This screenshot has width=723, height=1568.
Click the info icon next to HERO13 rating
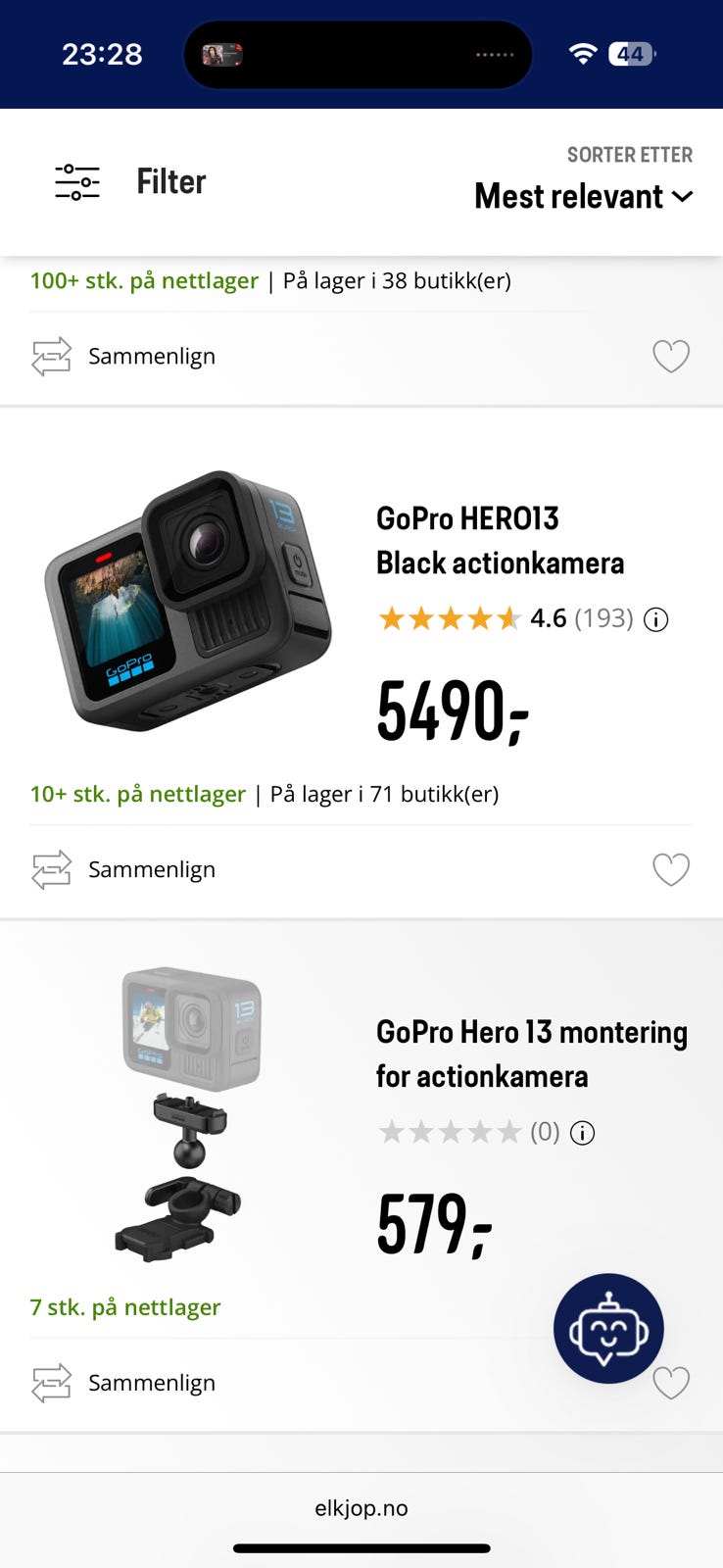click(x=654, y=619)
